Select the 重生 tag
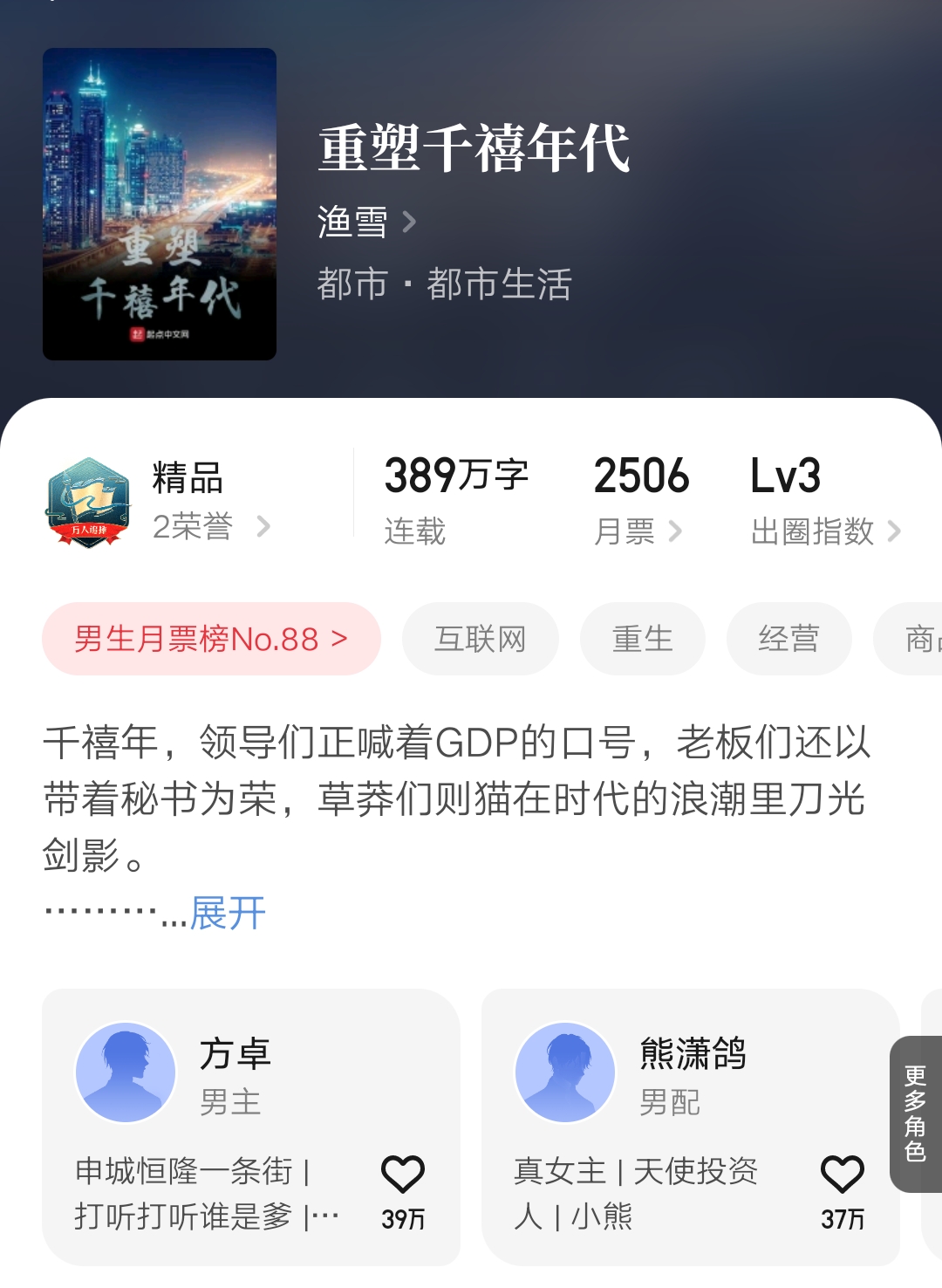This screenshot has height=1288, width=942. pos(643,639)
